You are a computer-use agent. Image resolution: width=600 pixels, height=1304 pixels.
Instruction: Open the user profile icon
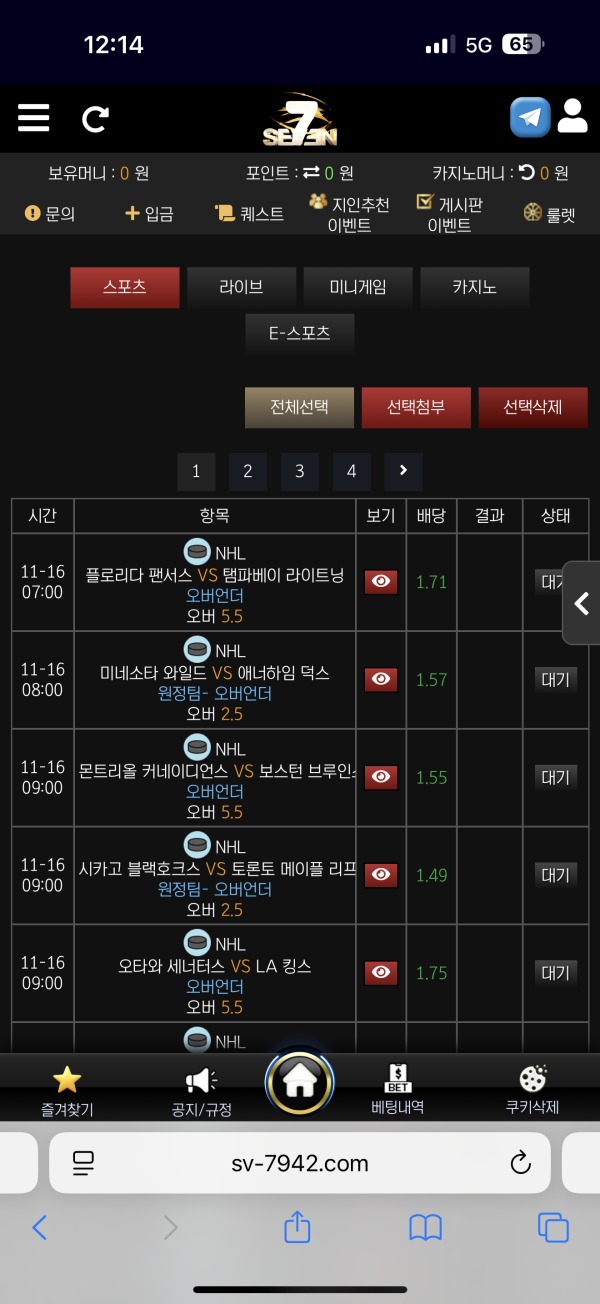pos(573,117)
